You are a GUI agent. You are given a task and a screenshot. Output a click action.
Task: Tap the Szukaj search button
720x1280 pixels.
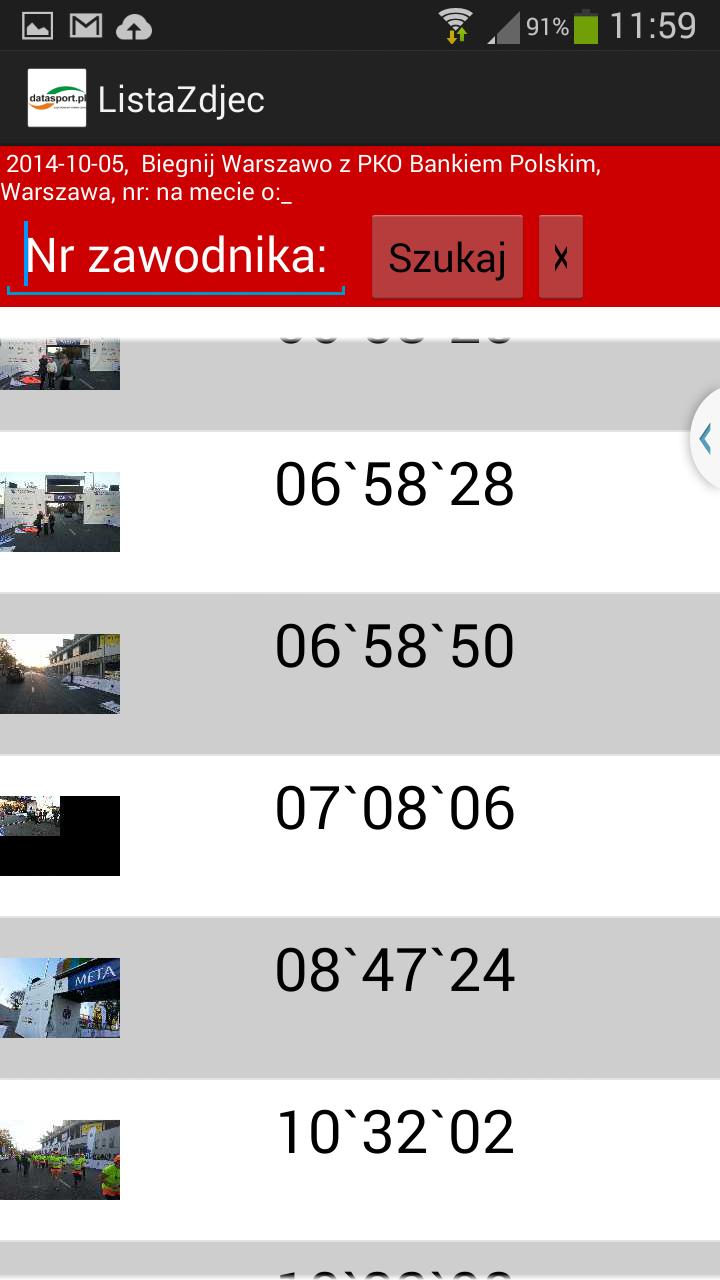447,258
